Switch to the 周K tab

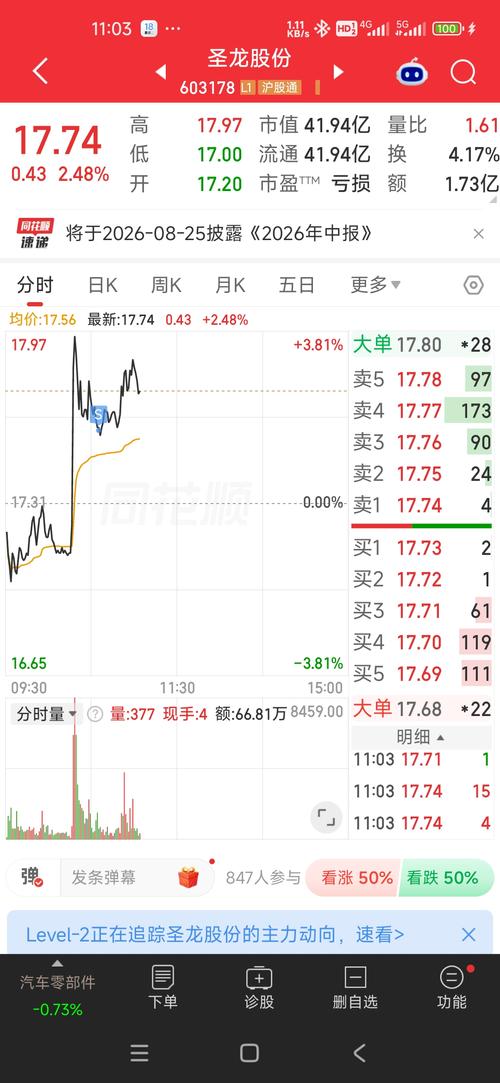(166, 285)
